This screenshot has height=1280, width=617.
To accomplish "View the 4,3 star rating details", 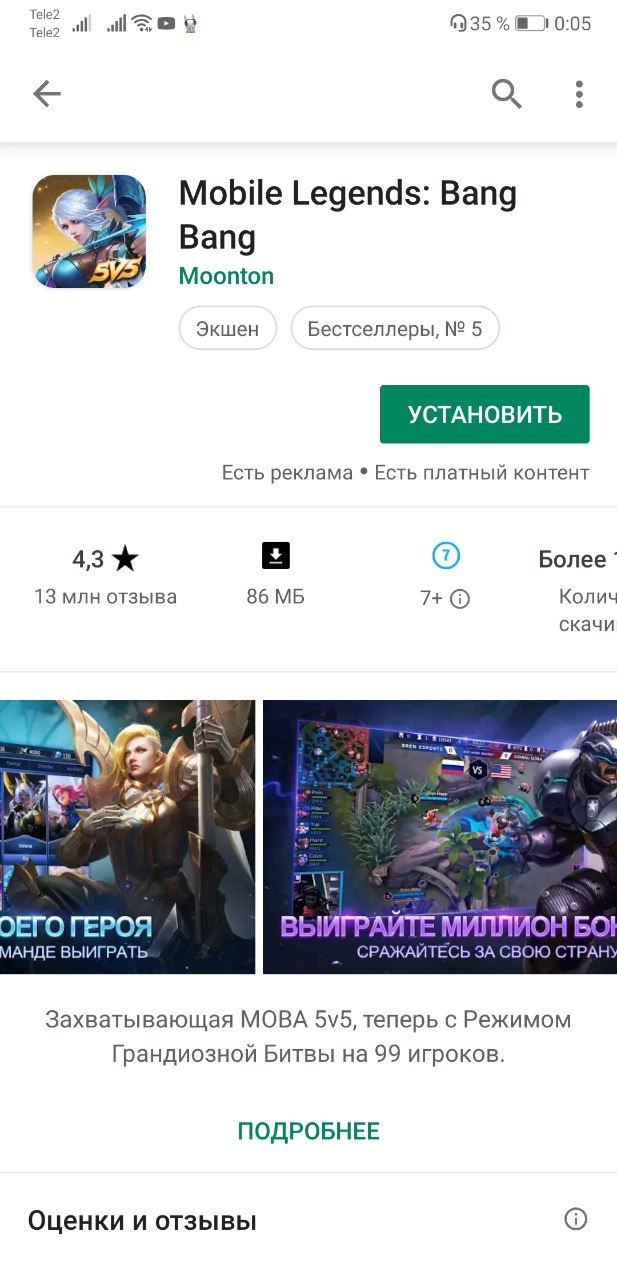I will click(x=105, y=575).
